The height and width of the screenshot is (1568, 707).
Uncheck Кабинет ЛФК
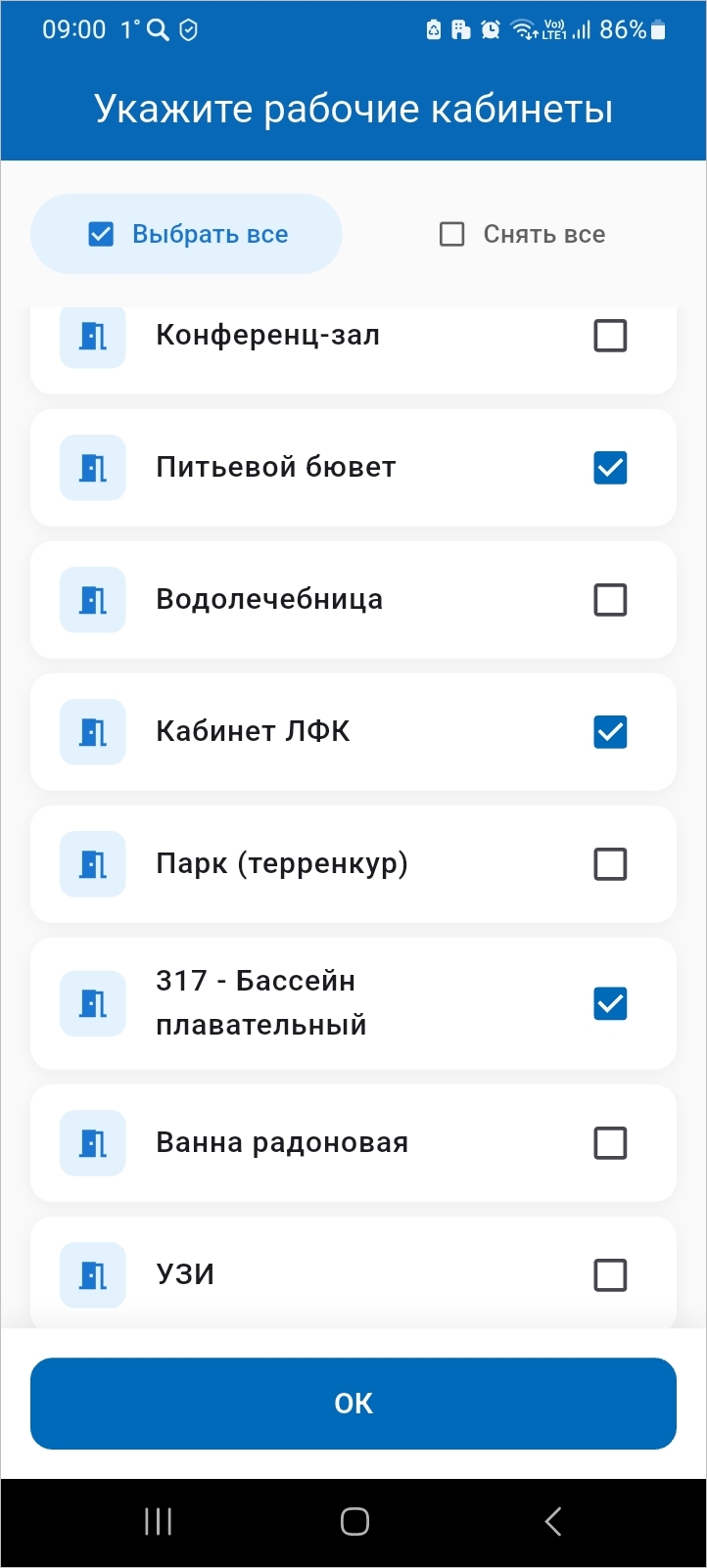coord(610,732)
